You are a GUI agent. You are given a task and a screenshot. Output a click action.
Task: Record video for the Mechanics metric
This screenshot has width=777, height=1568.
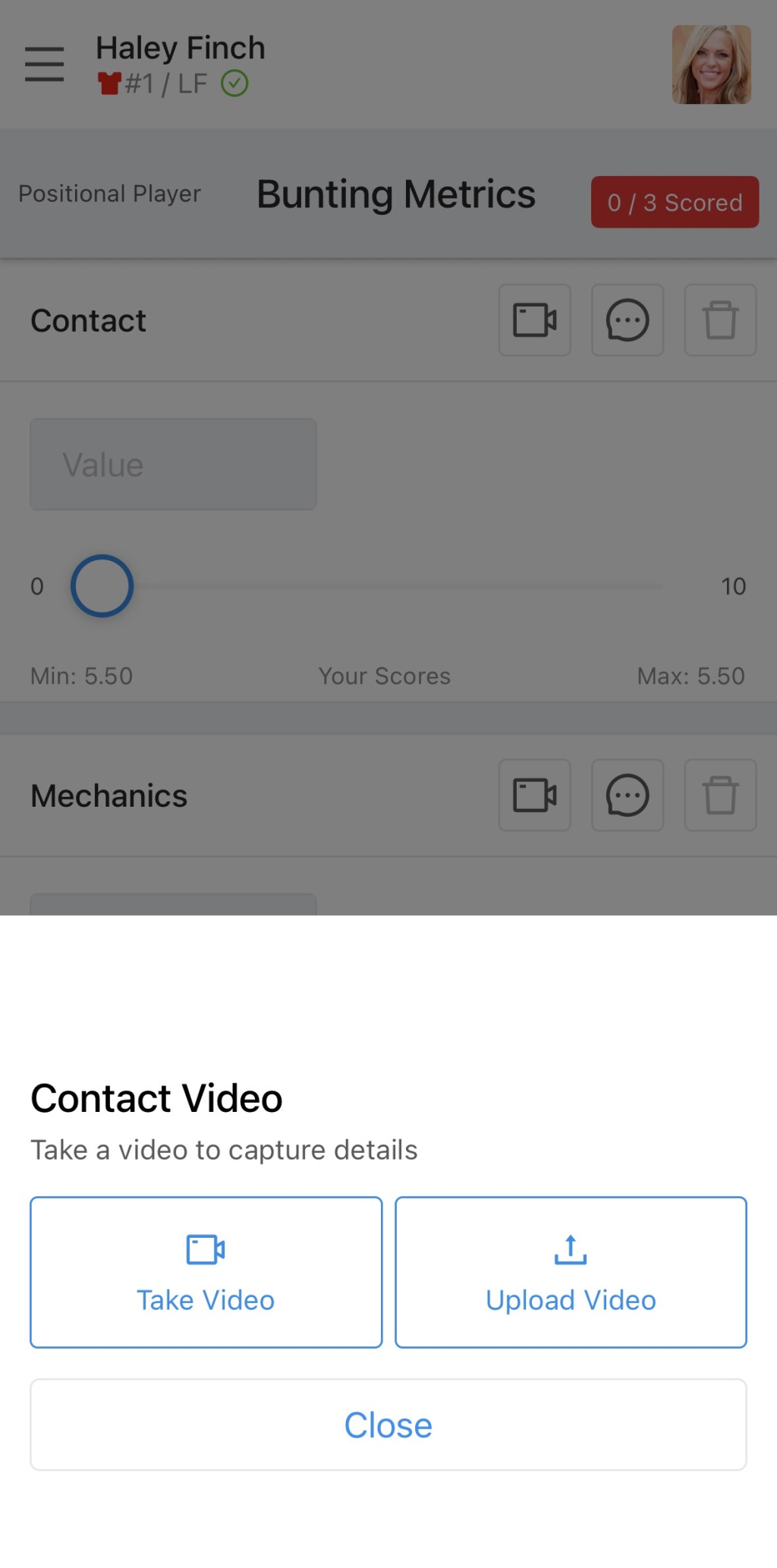coord(534,795)
